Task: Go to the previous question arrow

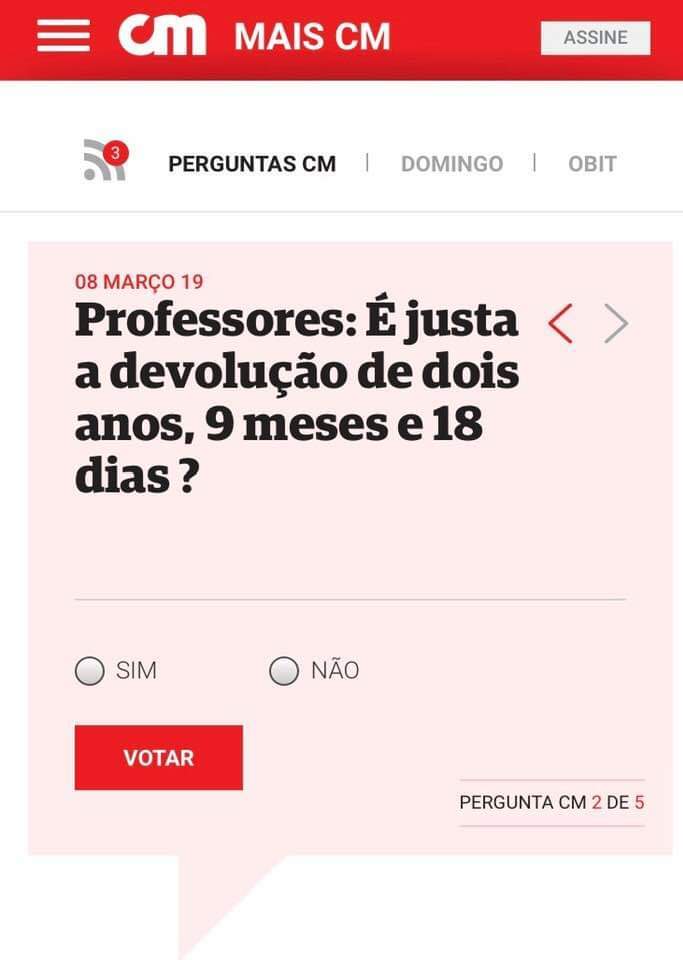Action: point(561,324)
